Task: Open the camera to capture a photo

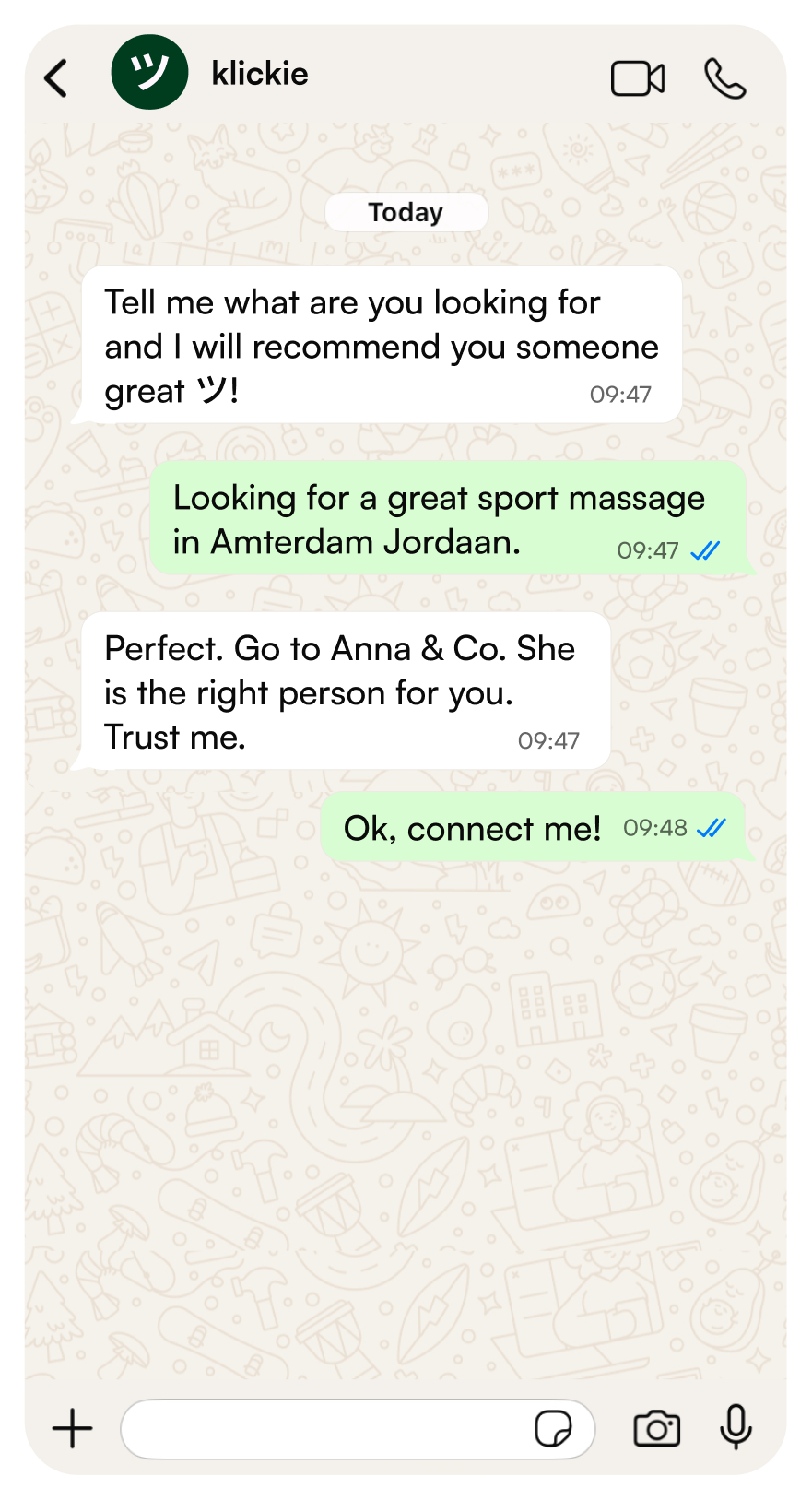Action: (x=656, y=1428)
